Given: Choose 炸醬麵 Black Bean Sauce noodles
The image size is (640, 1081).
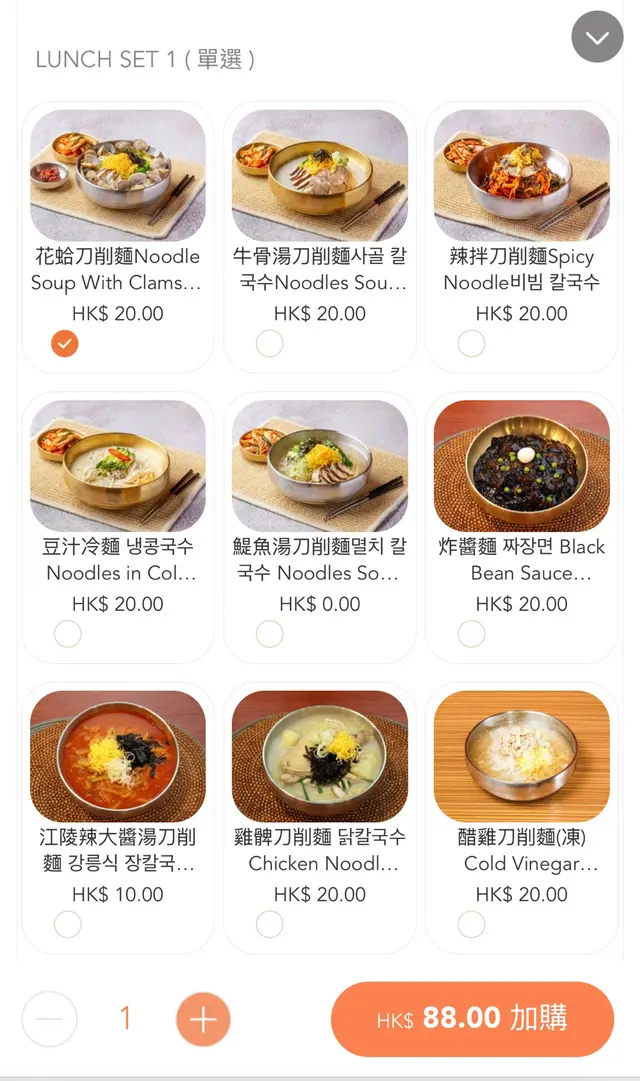Looking at the screenshot, I should (x=471, y=634).
